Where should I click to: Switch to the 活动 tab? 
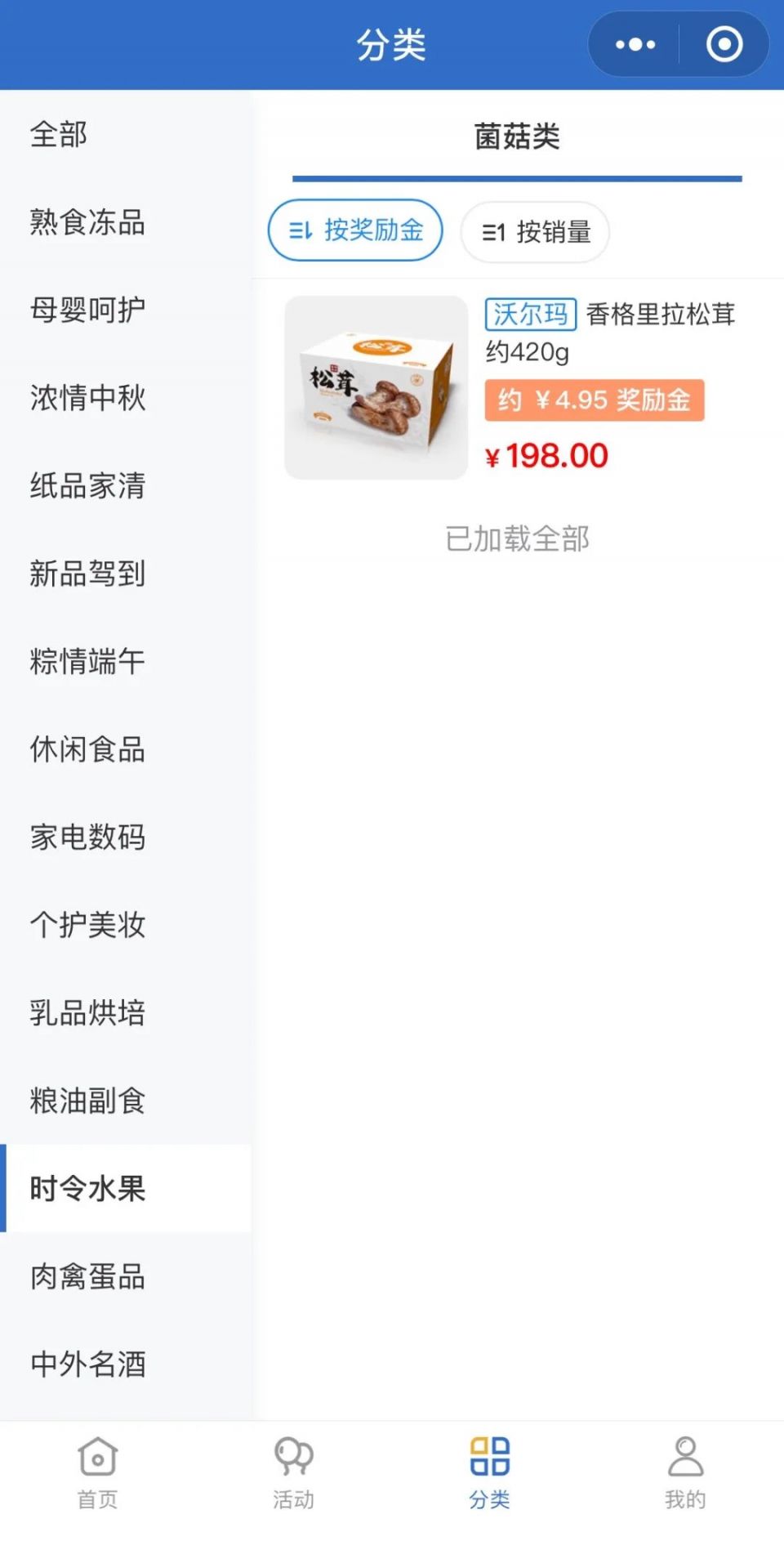(293, 1472)
